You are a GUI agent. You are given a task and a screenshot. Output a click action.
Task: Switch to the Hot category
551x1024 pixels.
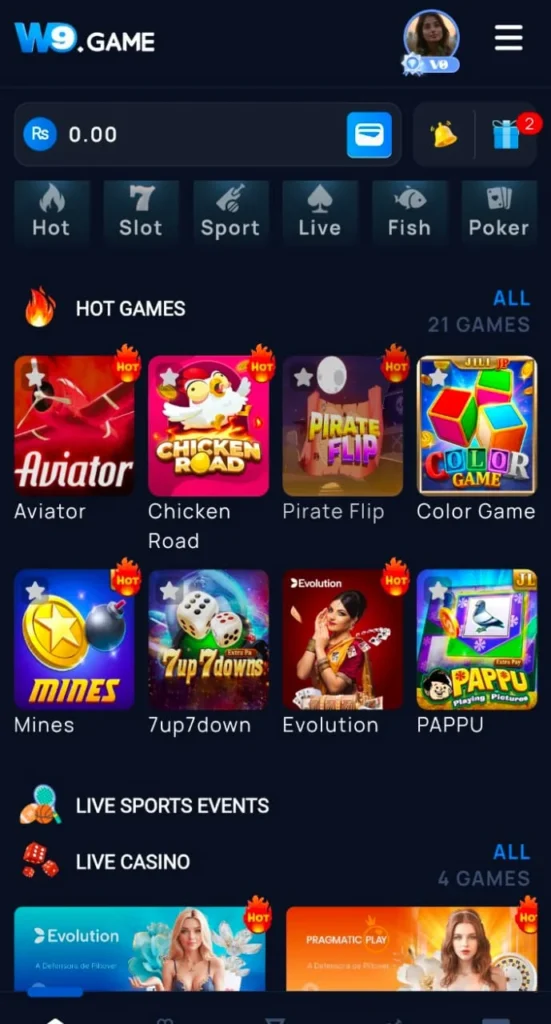point(51,212)
